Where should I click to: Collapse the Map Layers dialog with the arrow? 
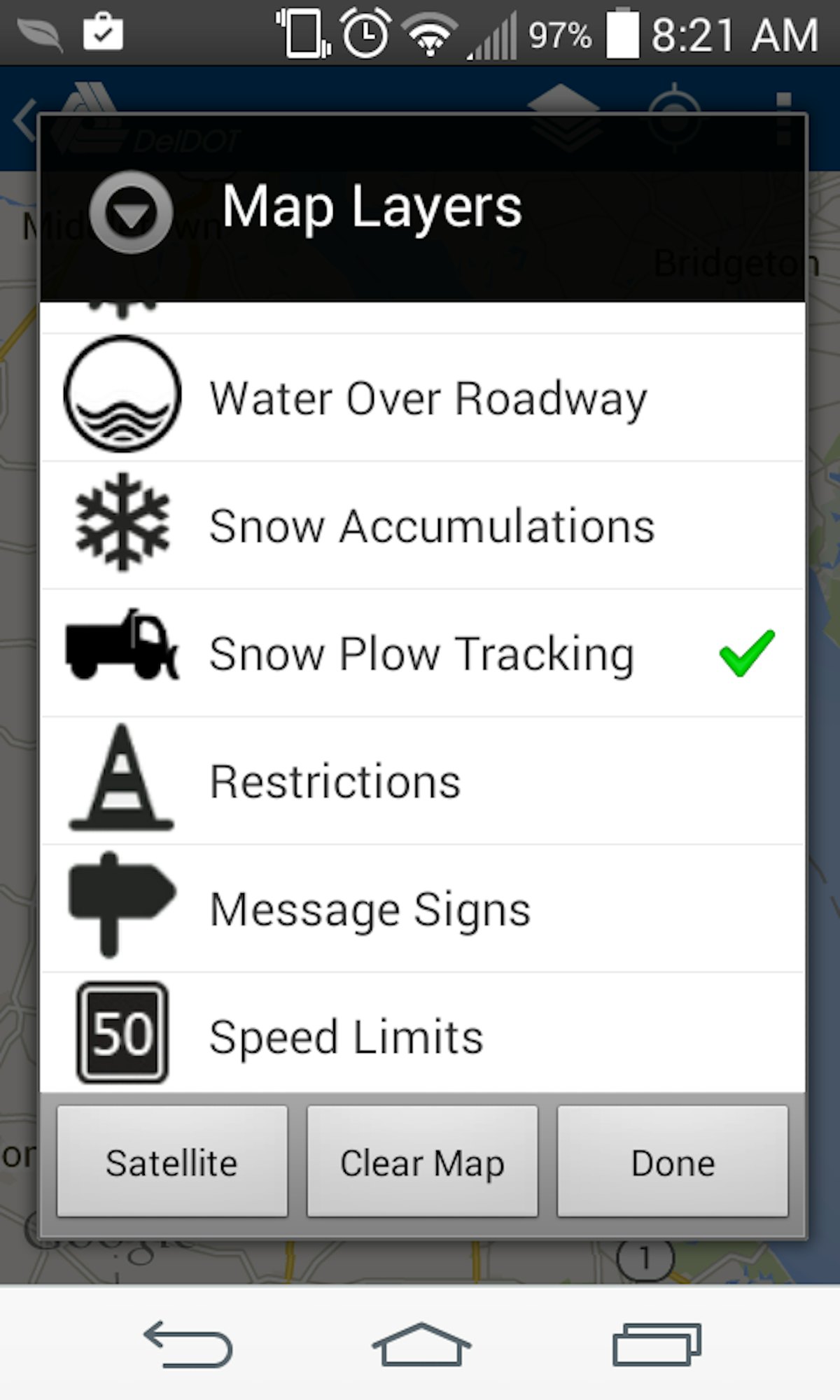[130, 210]
